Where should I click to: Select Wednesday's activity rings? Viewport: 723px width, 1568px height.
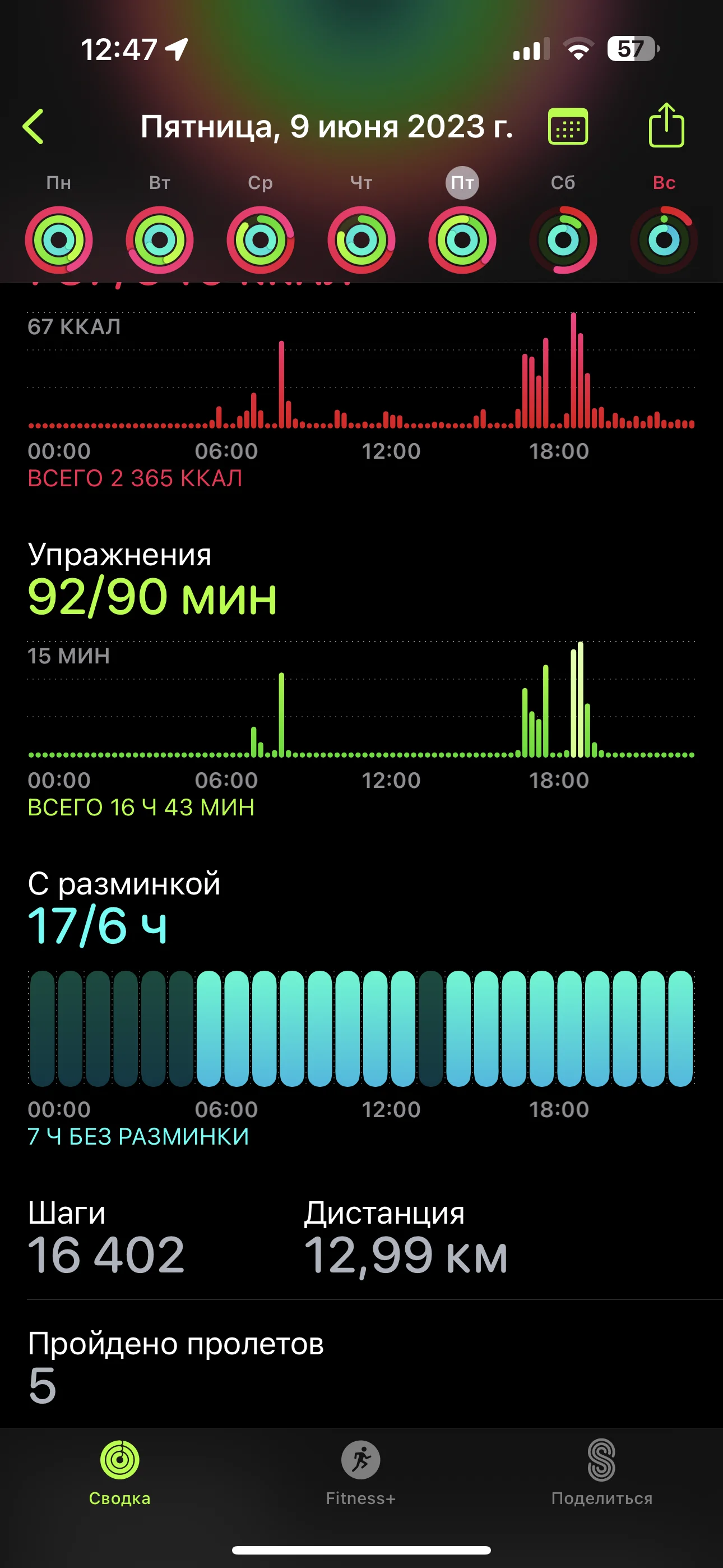[x=261, y=240]
